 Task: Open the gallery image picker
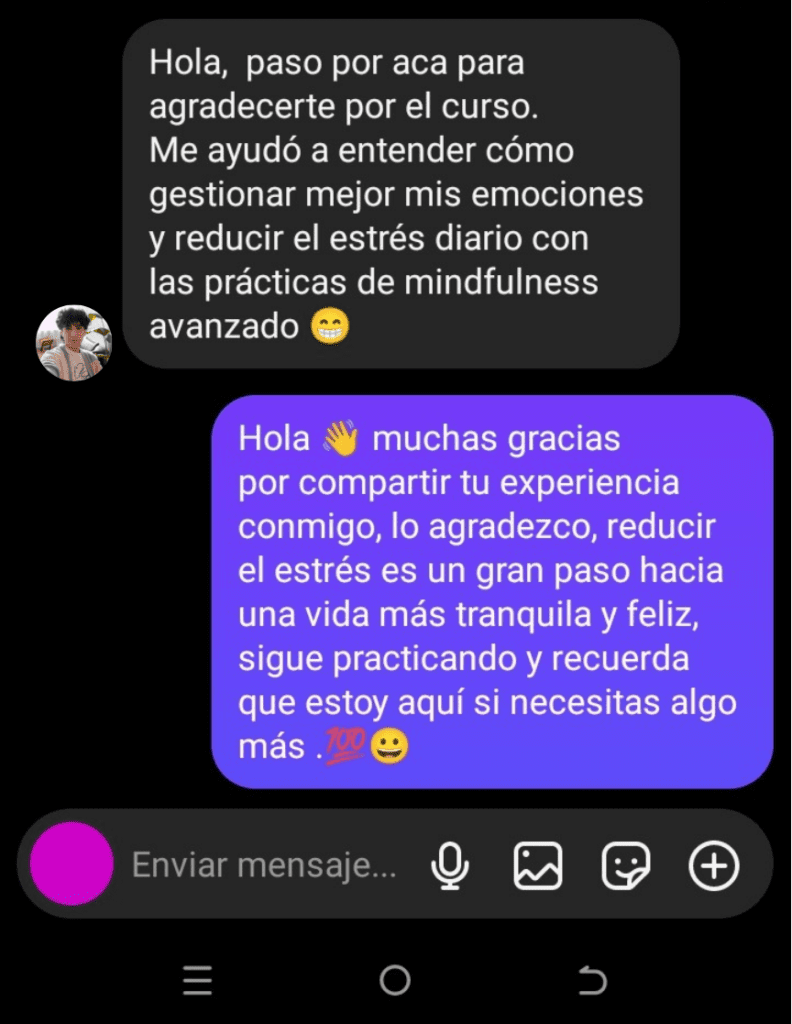click(x=538, y=865)
